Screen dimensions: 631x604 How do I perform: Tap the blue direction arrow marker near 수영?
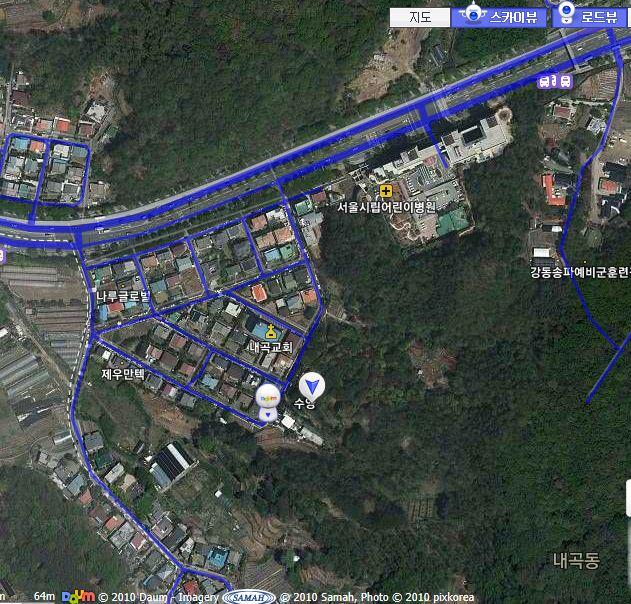(313, 384)
